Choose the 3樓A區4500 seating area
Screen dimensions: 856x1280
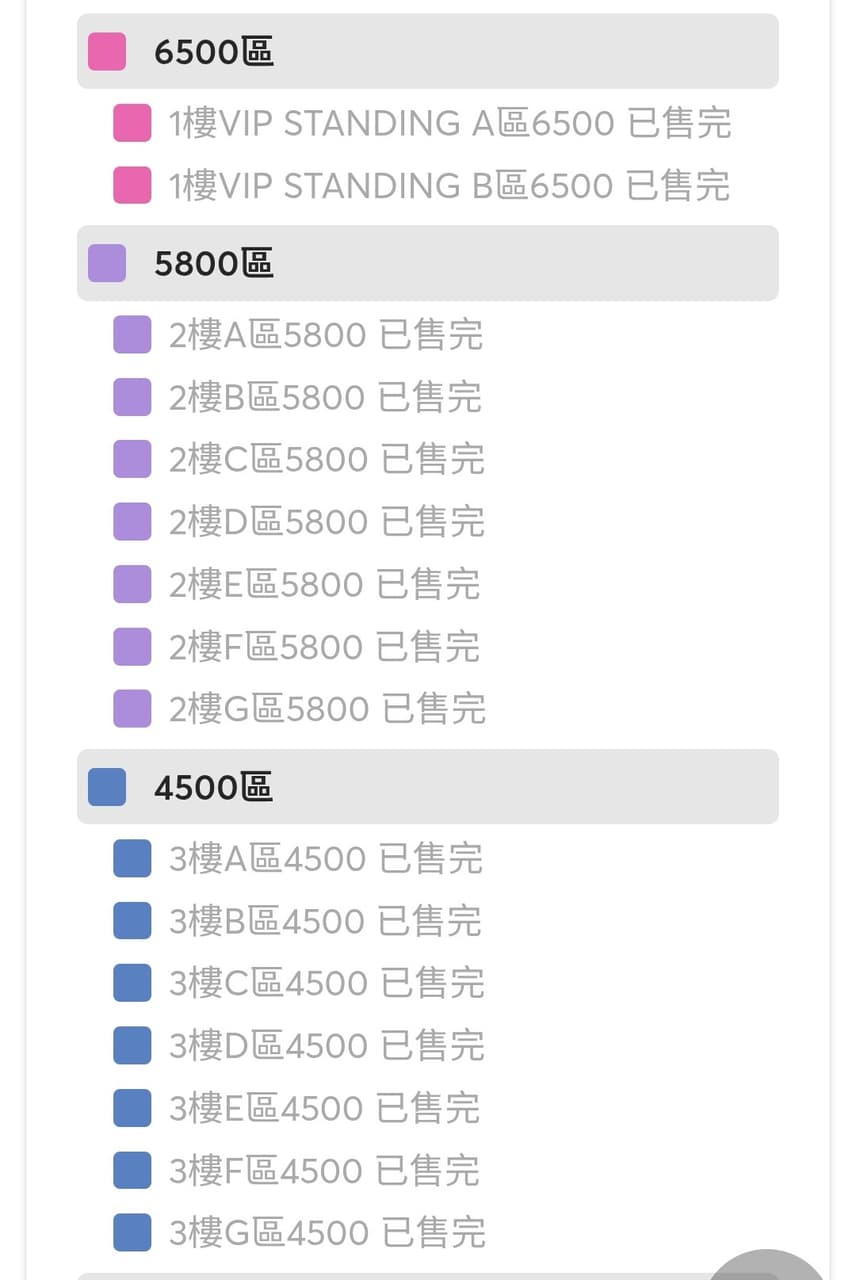pos(326,859)
